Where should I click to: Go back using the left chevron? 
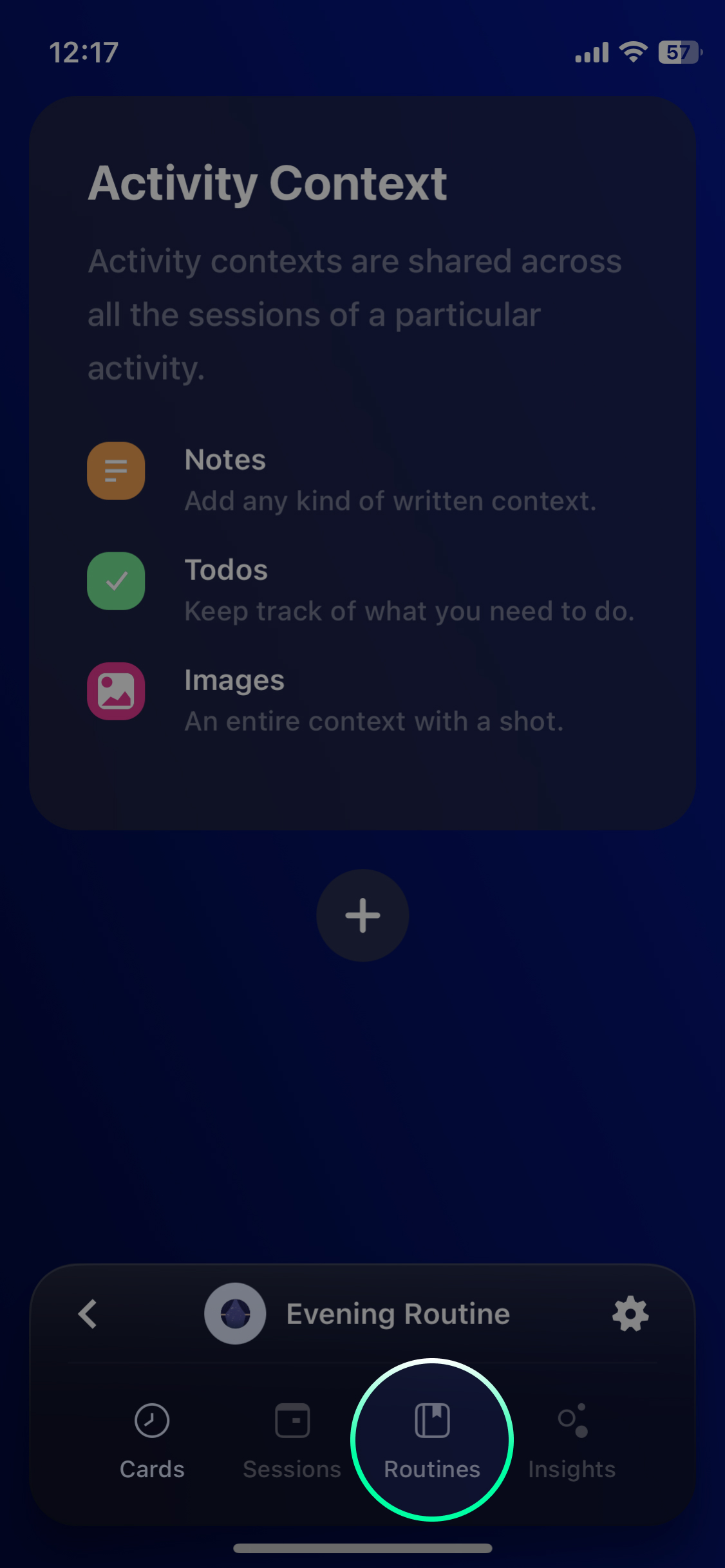pos(88,1314)
